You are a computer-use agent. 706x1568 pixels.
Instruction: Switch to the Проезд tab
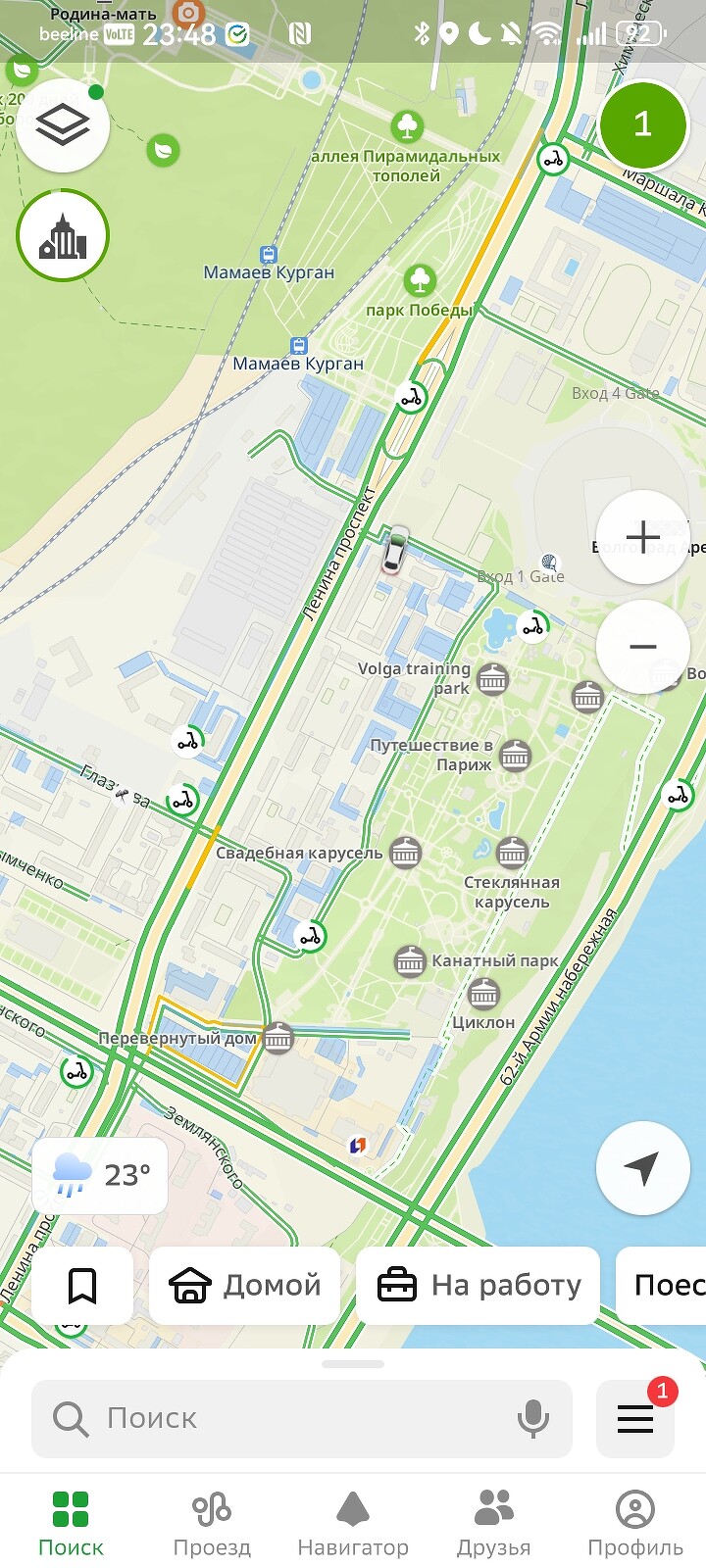212,1524
